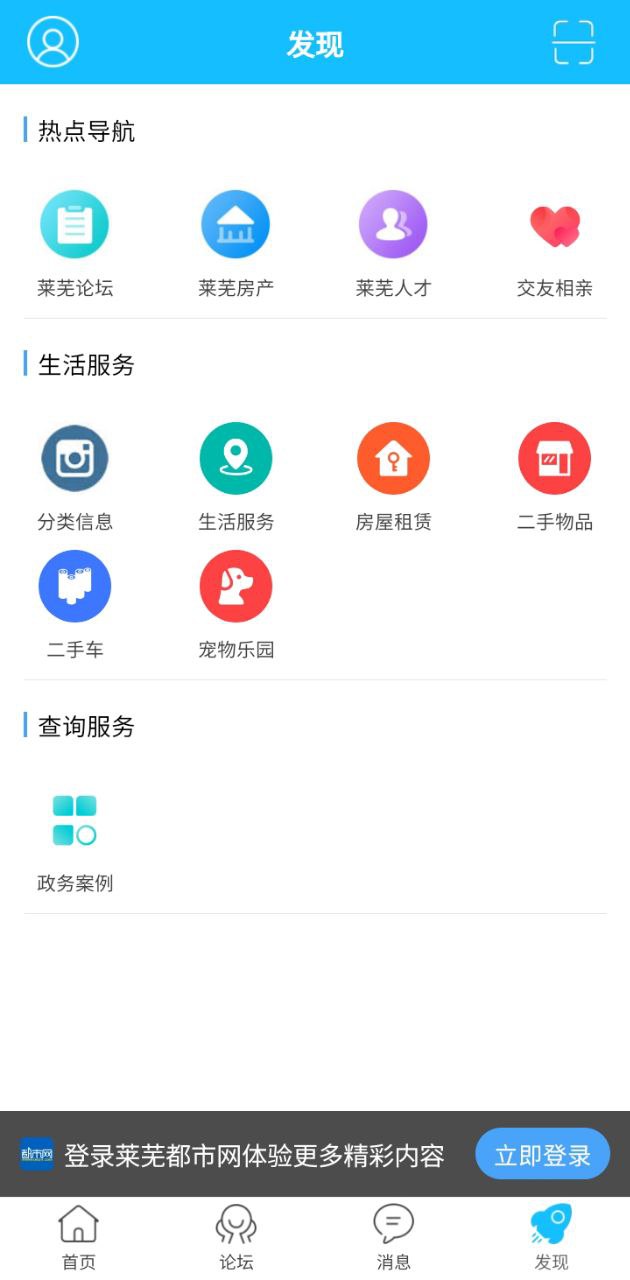The height and width of the screenshot is (1280, 630).
Task: Switch to the 首页 tab
Action: point(79,1238)
